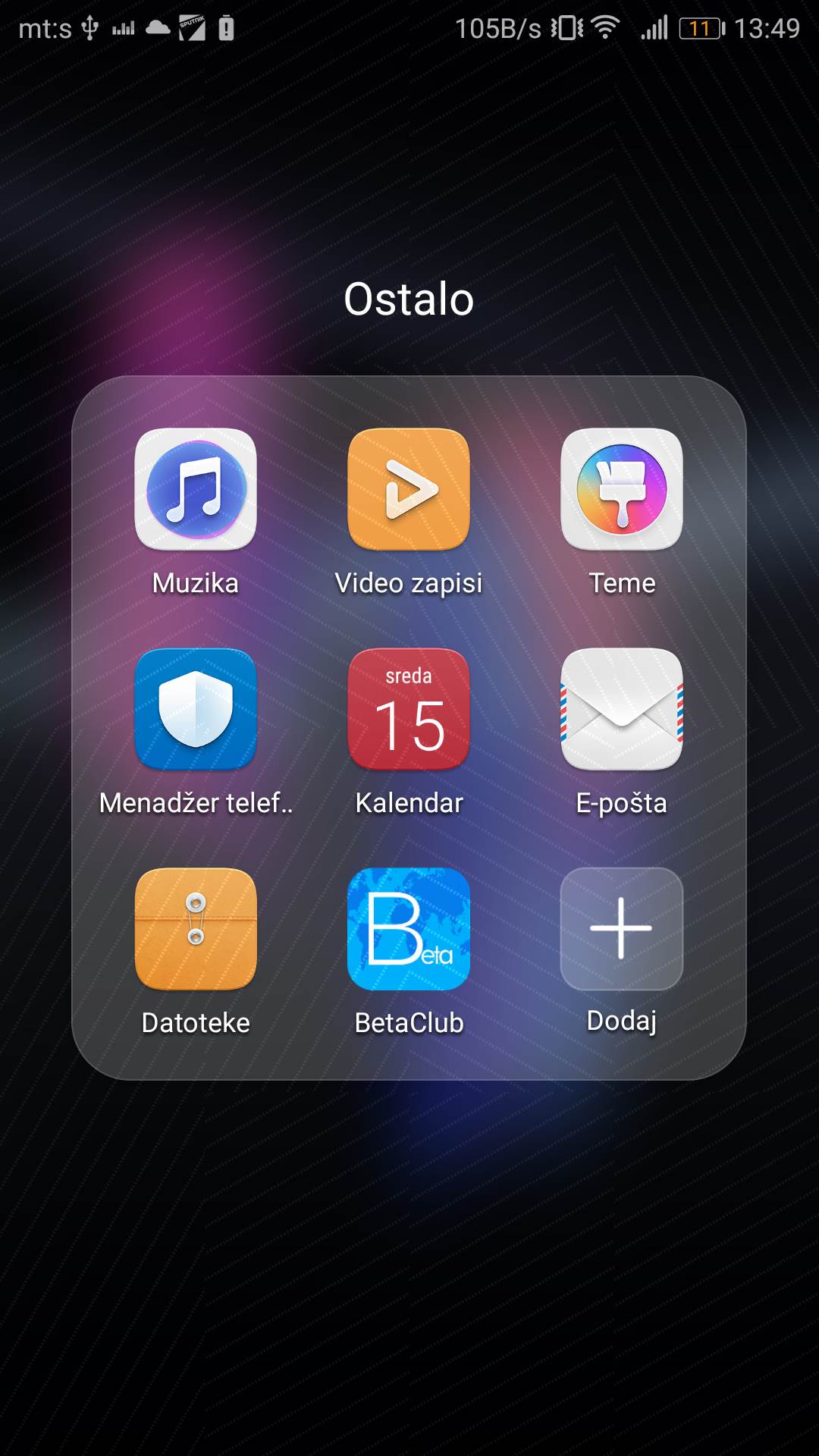819x1456 pixels.
Task: Launch the E-pošta mail app
Action: point(622,710)
